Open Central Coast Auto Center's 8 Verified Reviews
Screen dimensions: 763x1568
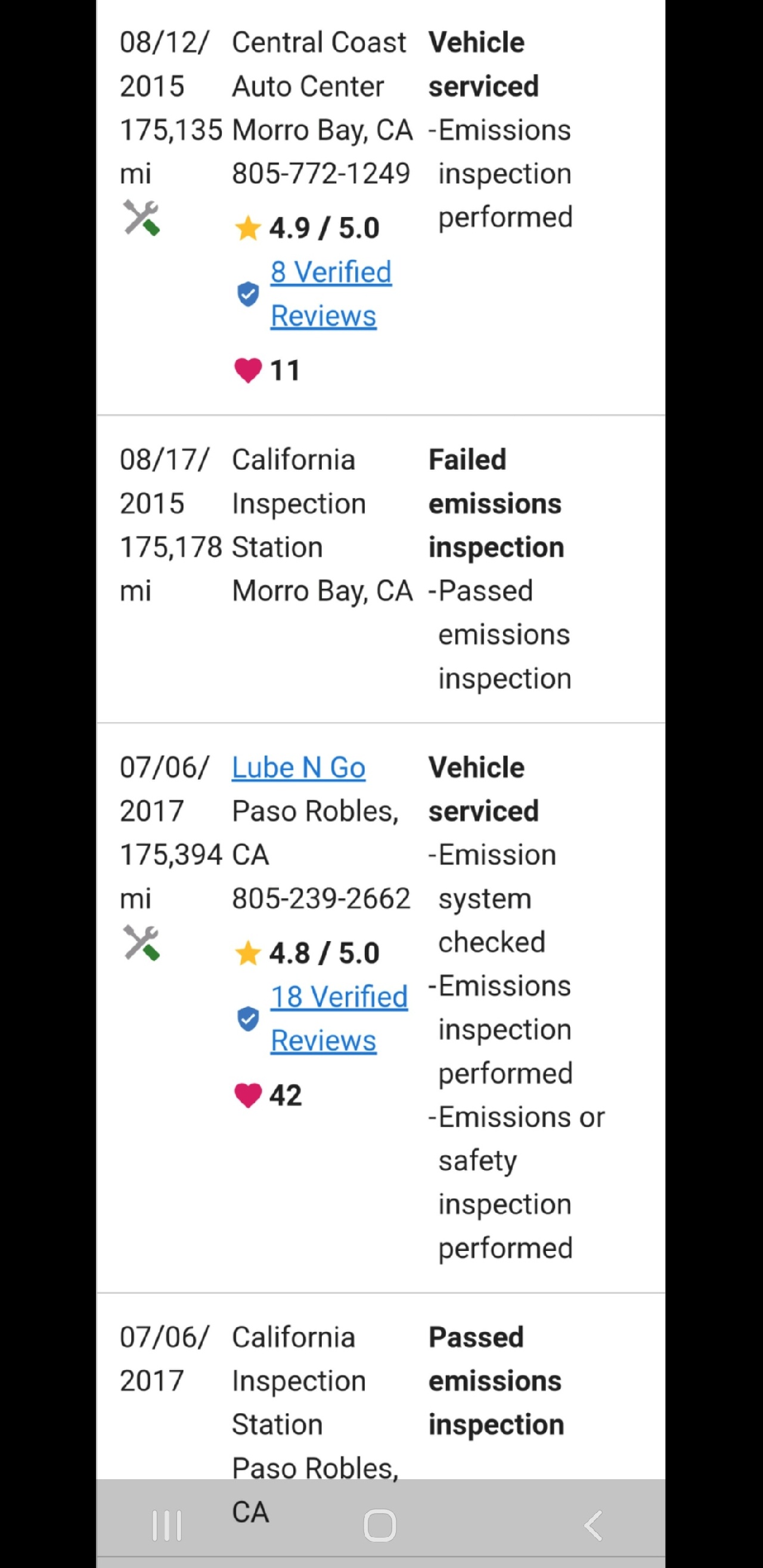click(x=331, y=294)
